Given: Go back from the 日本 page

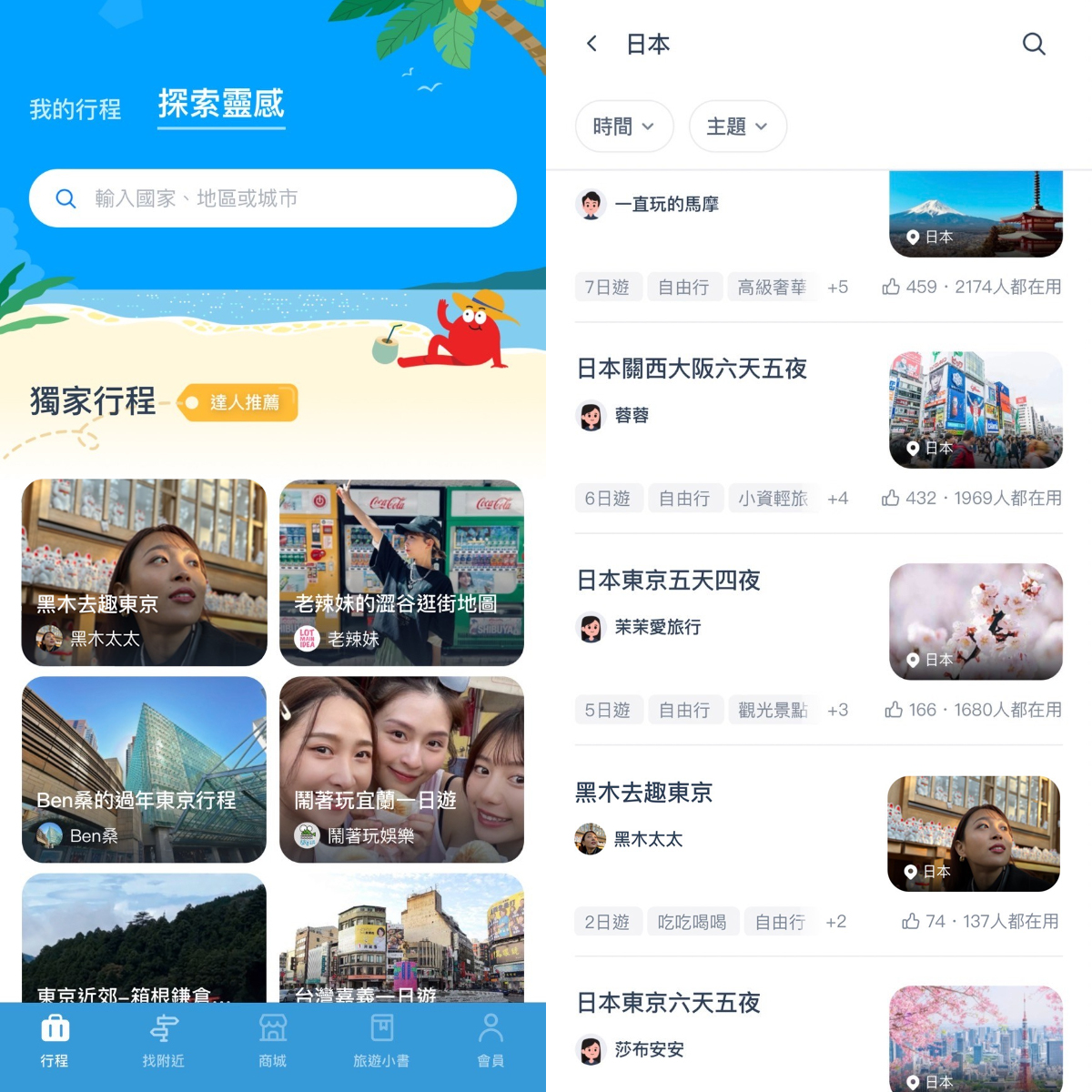Looking at the screenshot, I should 591,44.
